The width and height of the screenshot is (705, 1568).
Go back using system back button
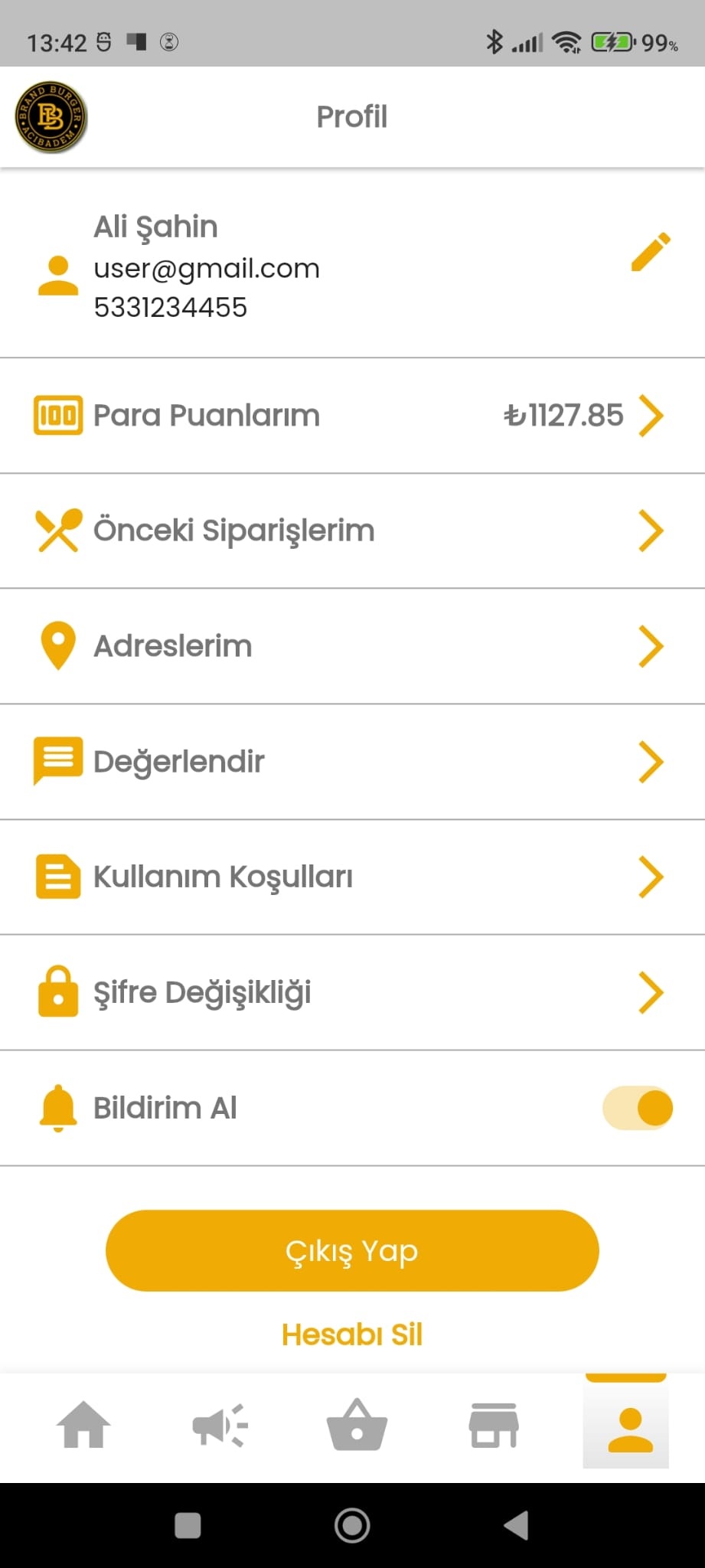coord(517,1525)
